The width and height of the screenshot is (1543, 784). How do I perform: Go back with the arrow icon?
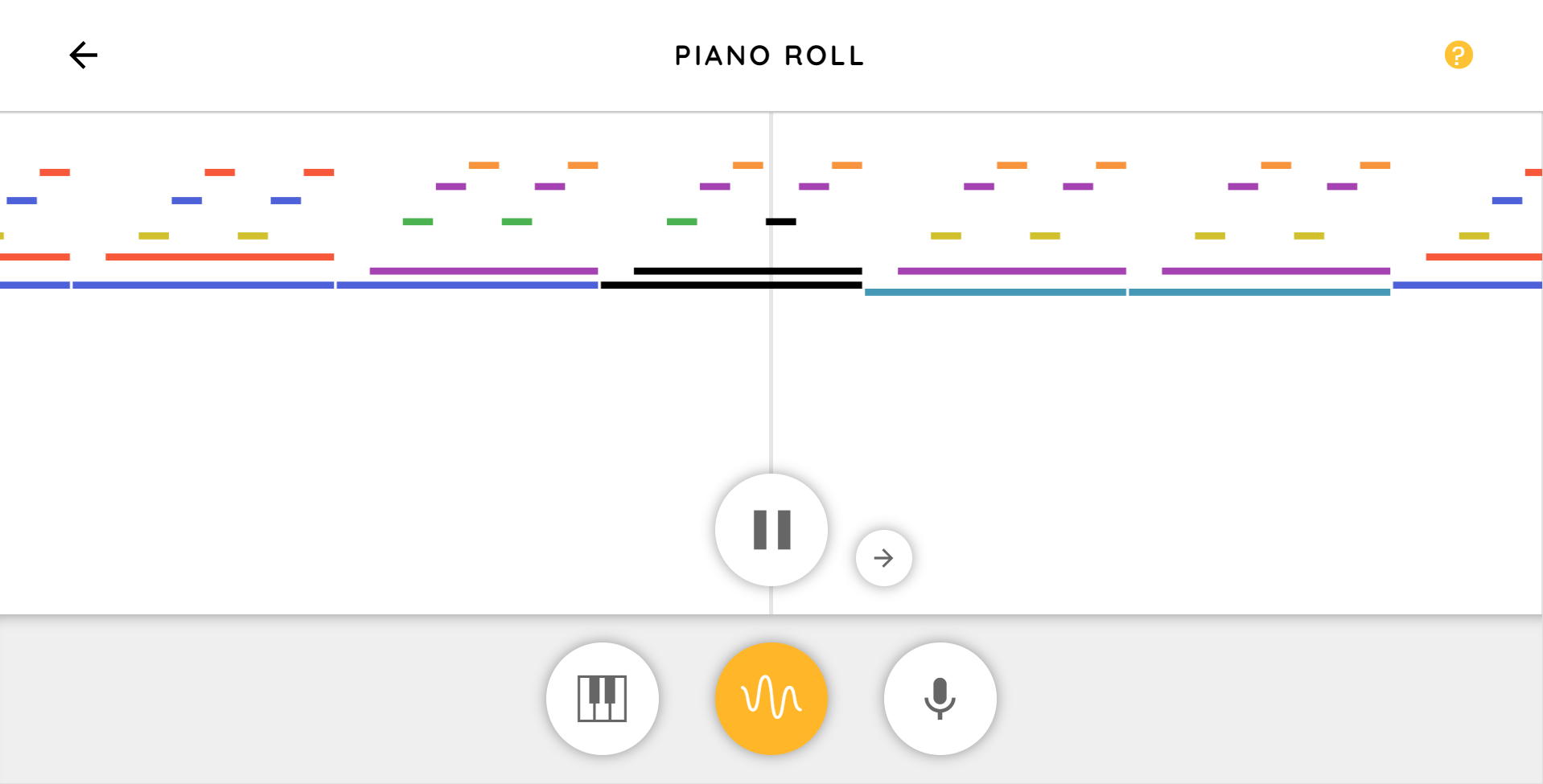[x=83, y=55]
